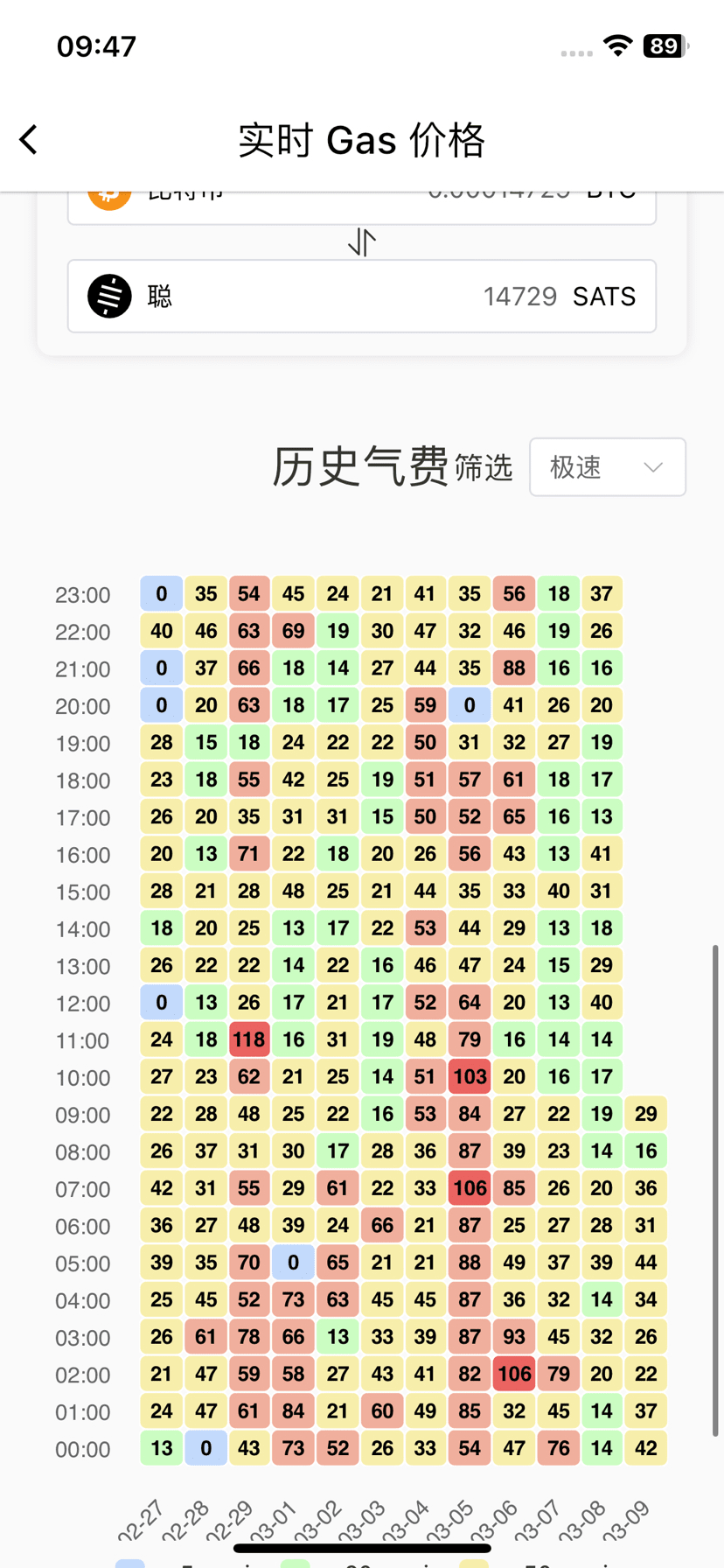Open the 极速 filter dropdown

pyautogui.click(x=607, y=467)
